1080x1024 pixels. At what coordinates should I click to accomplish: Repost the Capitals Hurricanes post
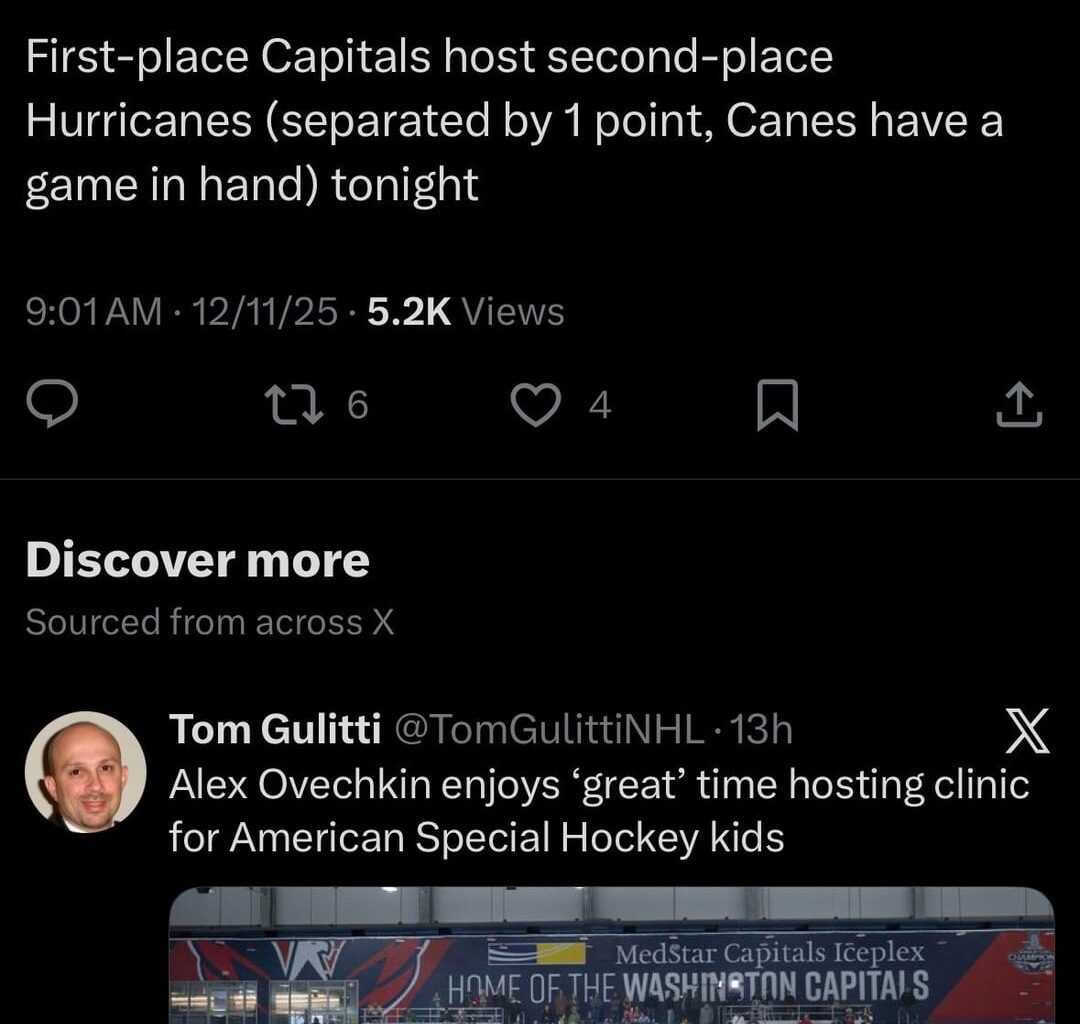(291, 405)
